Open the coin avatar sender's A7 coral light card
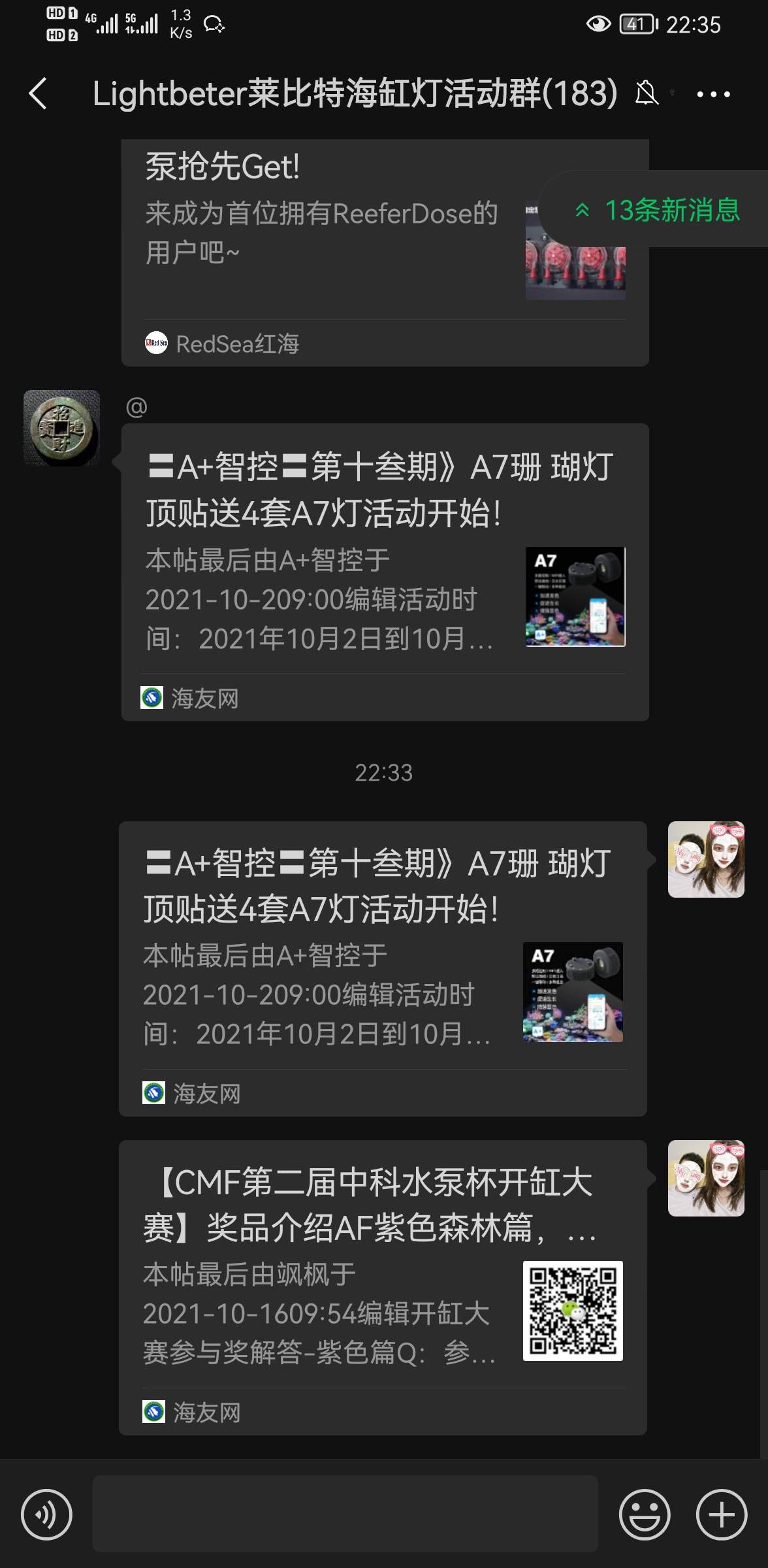768x1568 pixels. click(x=385, y=572)
